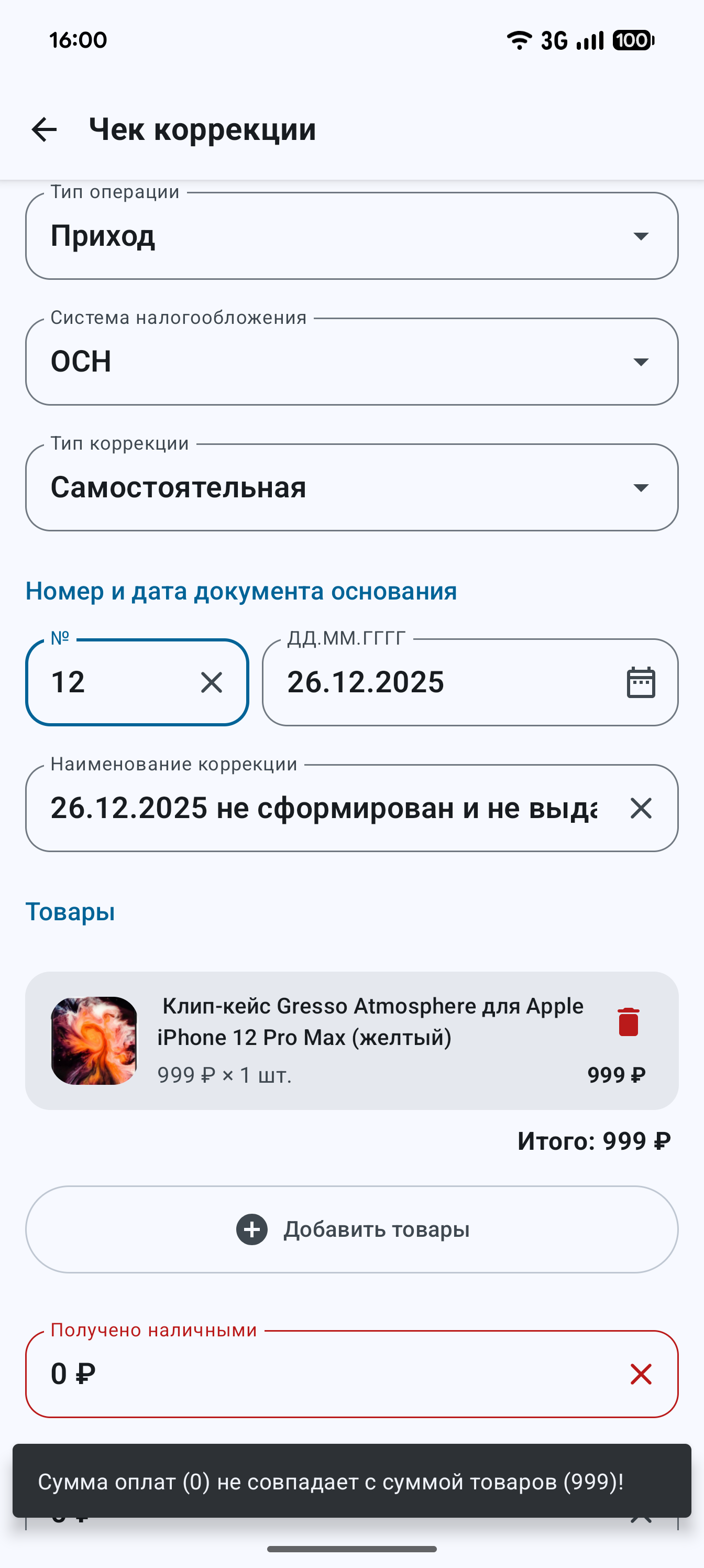Clear the Получено наличными amount
This screenshot has height=1568, width=704.
[641, 1374]
